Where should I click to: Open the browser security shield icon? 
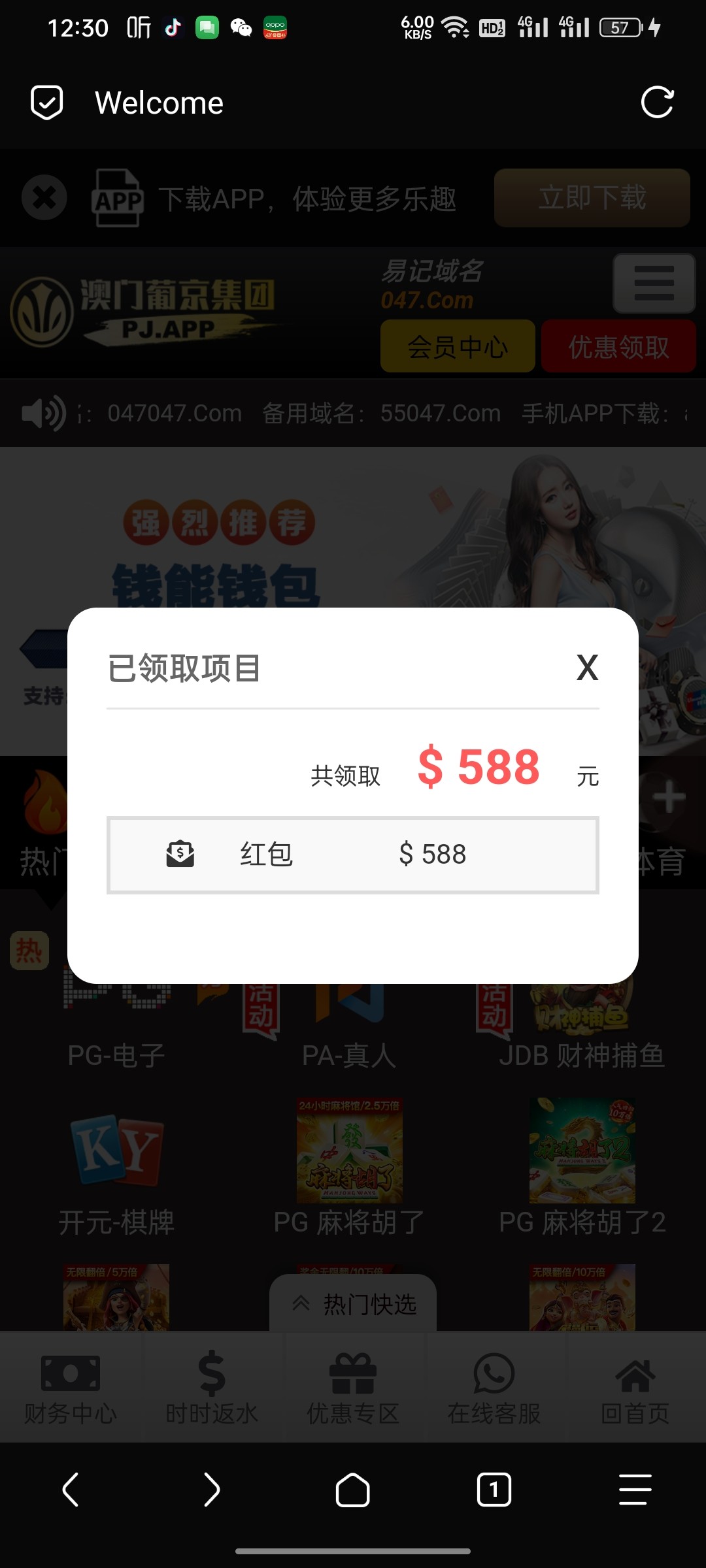click(x=47, y=103)
